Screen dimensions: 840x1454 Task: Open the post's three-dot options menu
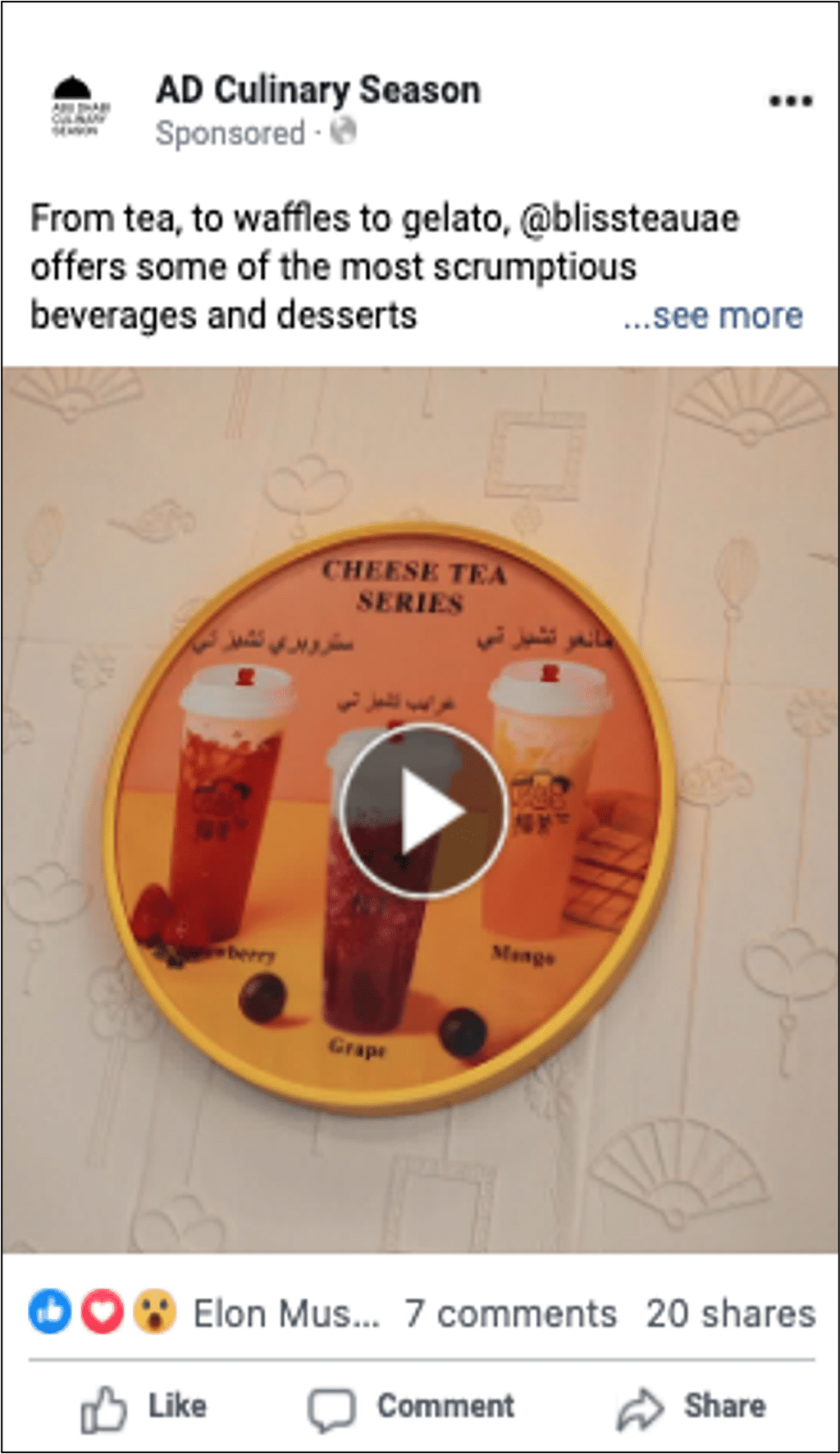pos(790,102)
